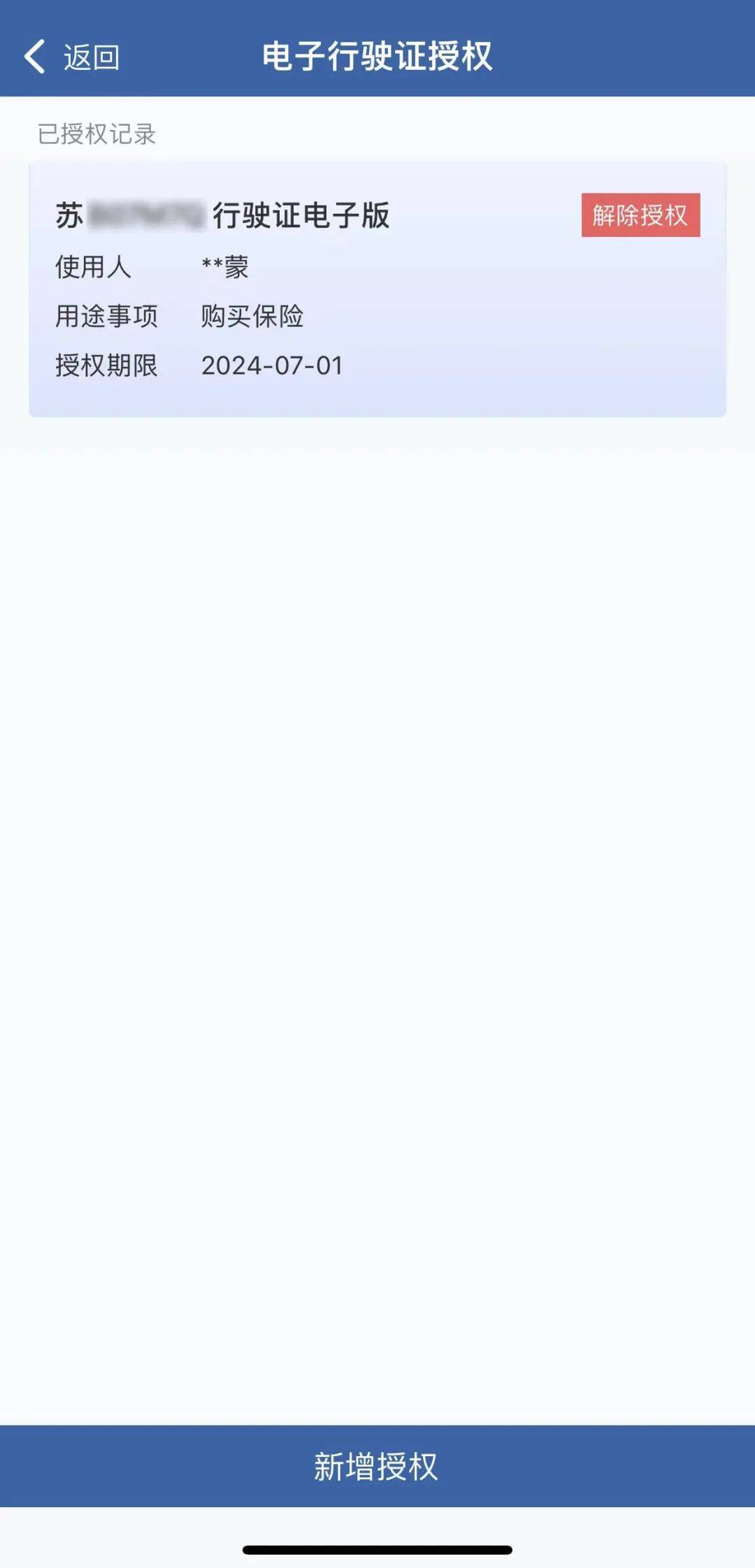Revoke authorization with 解除授权 button

coord(640,215)
